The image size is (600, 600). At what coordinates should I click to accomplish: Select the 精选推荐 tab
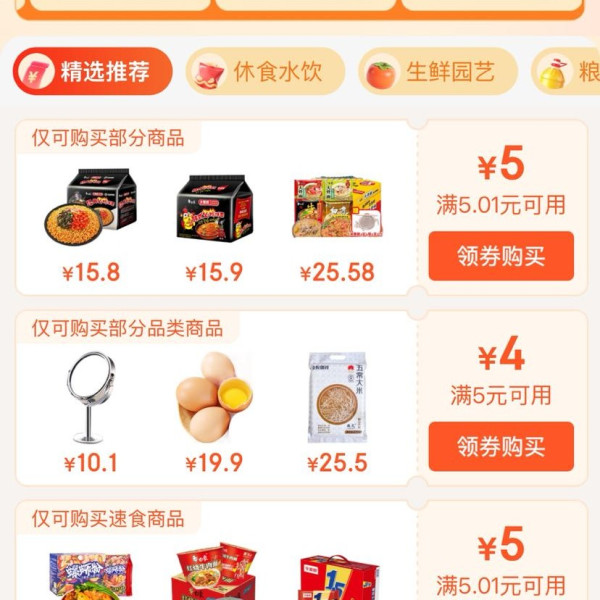click(x=92, y=72)
